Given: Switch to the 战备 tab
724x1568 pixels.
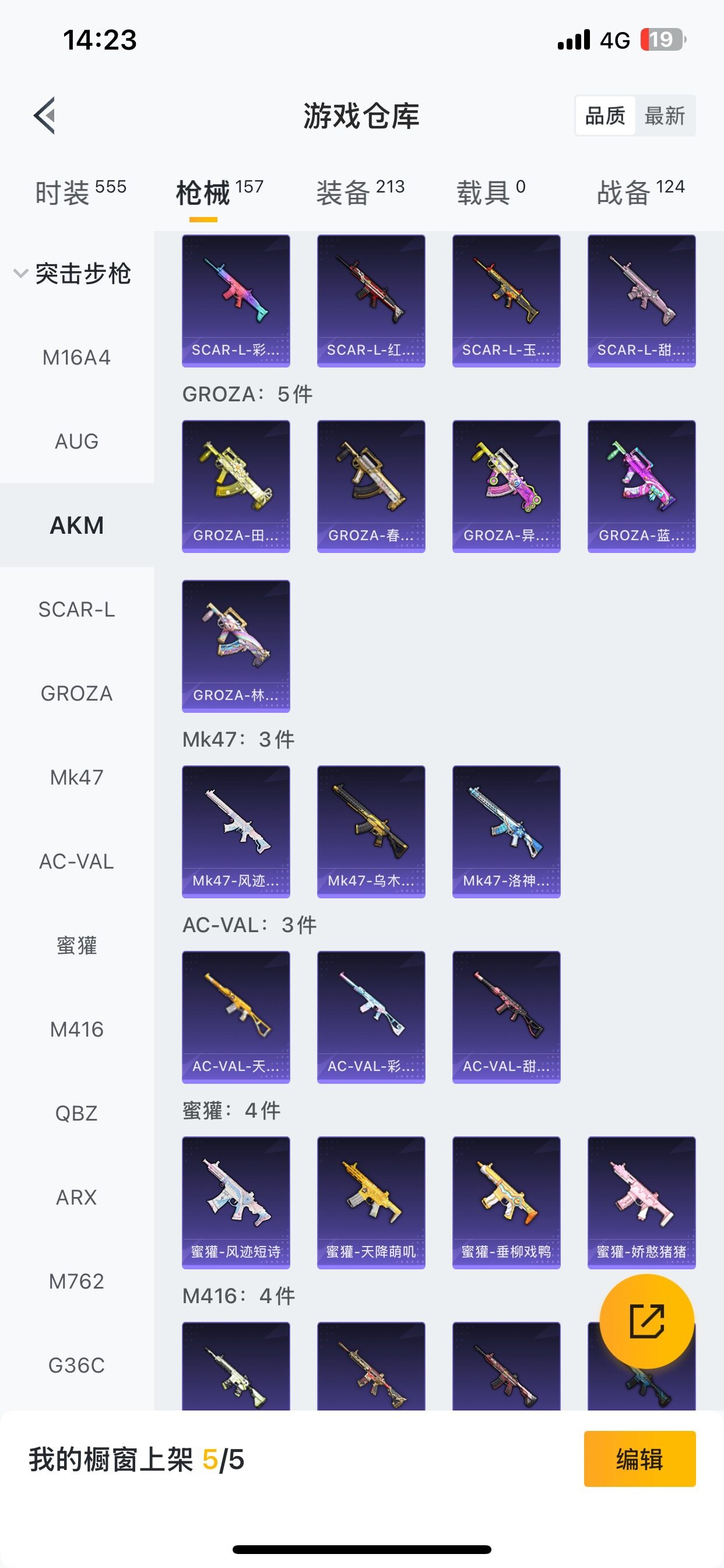Looking at the screenshot, I should pos(640,192).
